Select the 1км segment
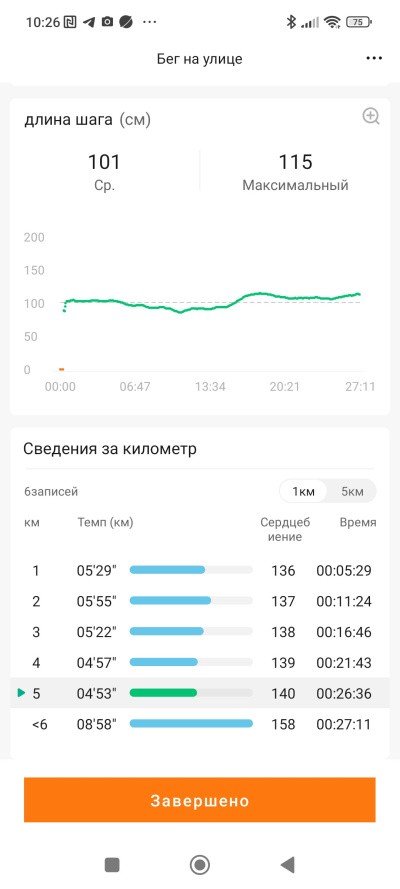400x889 pixels. point(304,491)
